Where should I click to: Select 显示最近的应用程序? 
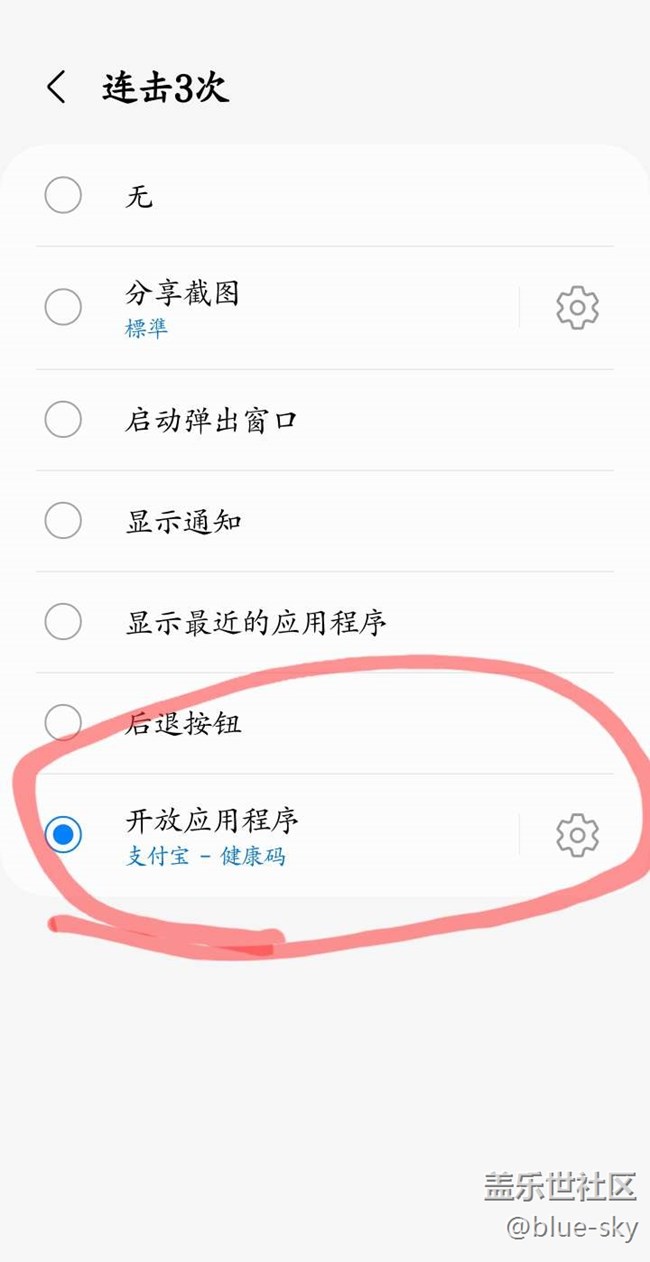tap(63, 622)
